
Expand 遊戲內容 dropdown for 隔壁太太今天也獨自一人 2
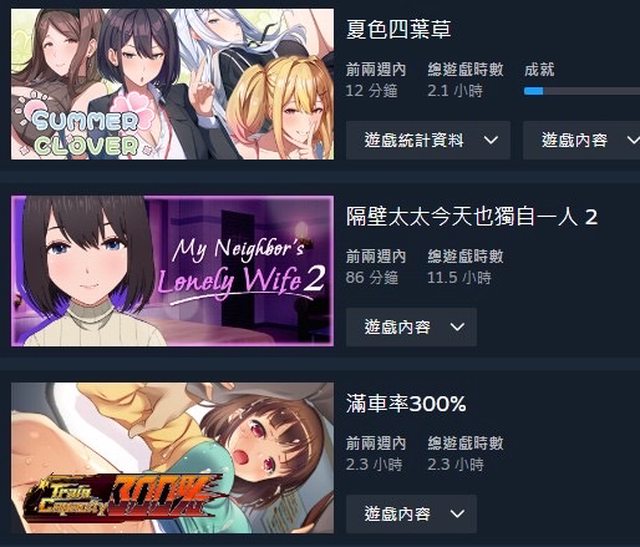pos(411,327)
